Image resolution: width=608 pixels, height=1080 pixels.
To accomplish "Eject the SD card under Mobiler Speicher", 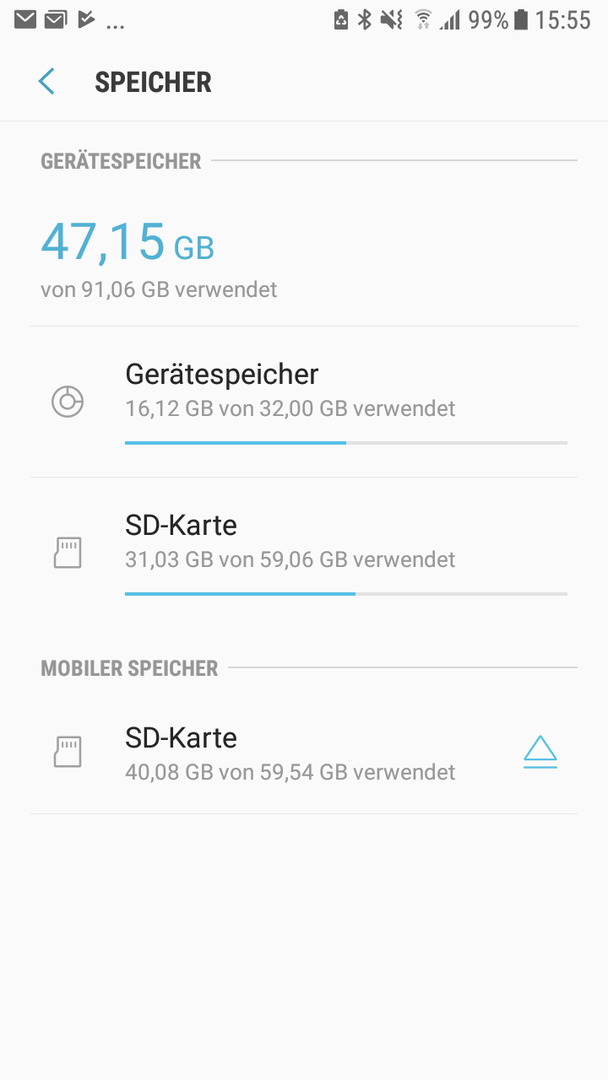I will (540, 751).
